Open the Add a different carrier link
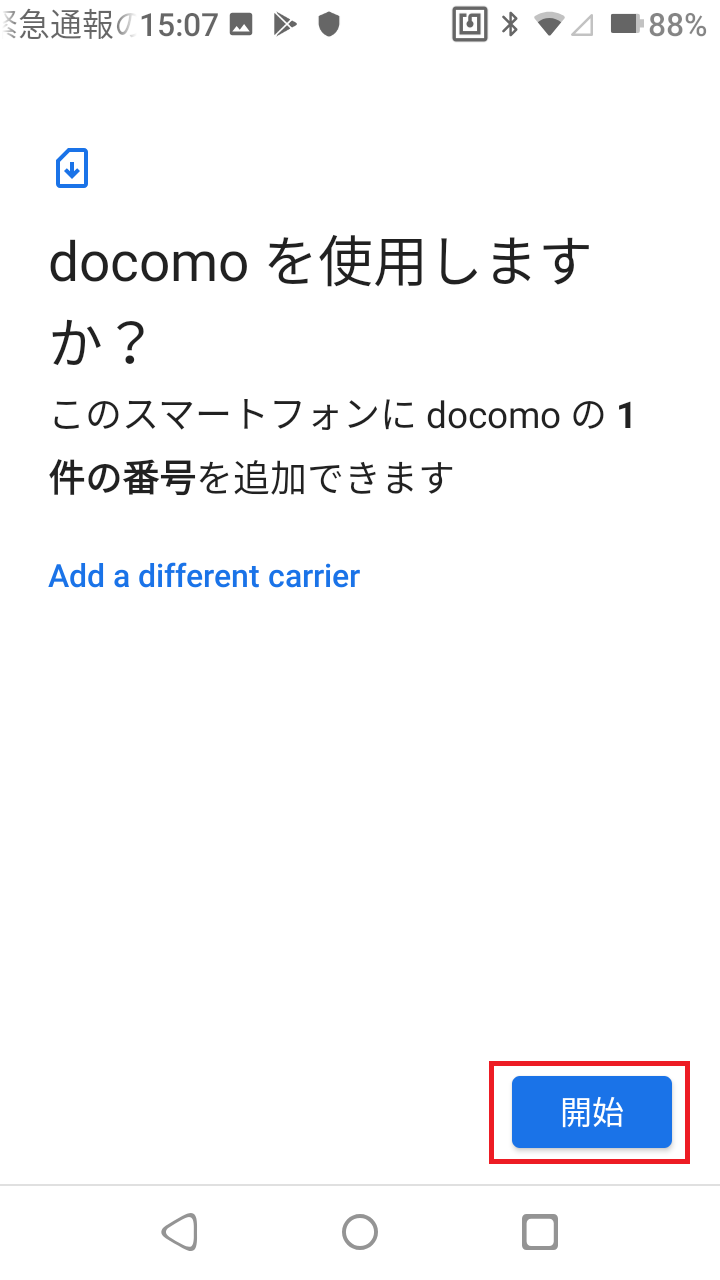 tap(204, 576)
